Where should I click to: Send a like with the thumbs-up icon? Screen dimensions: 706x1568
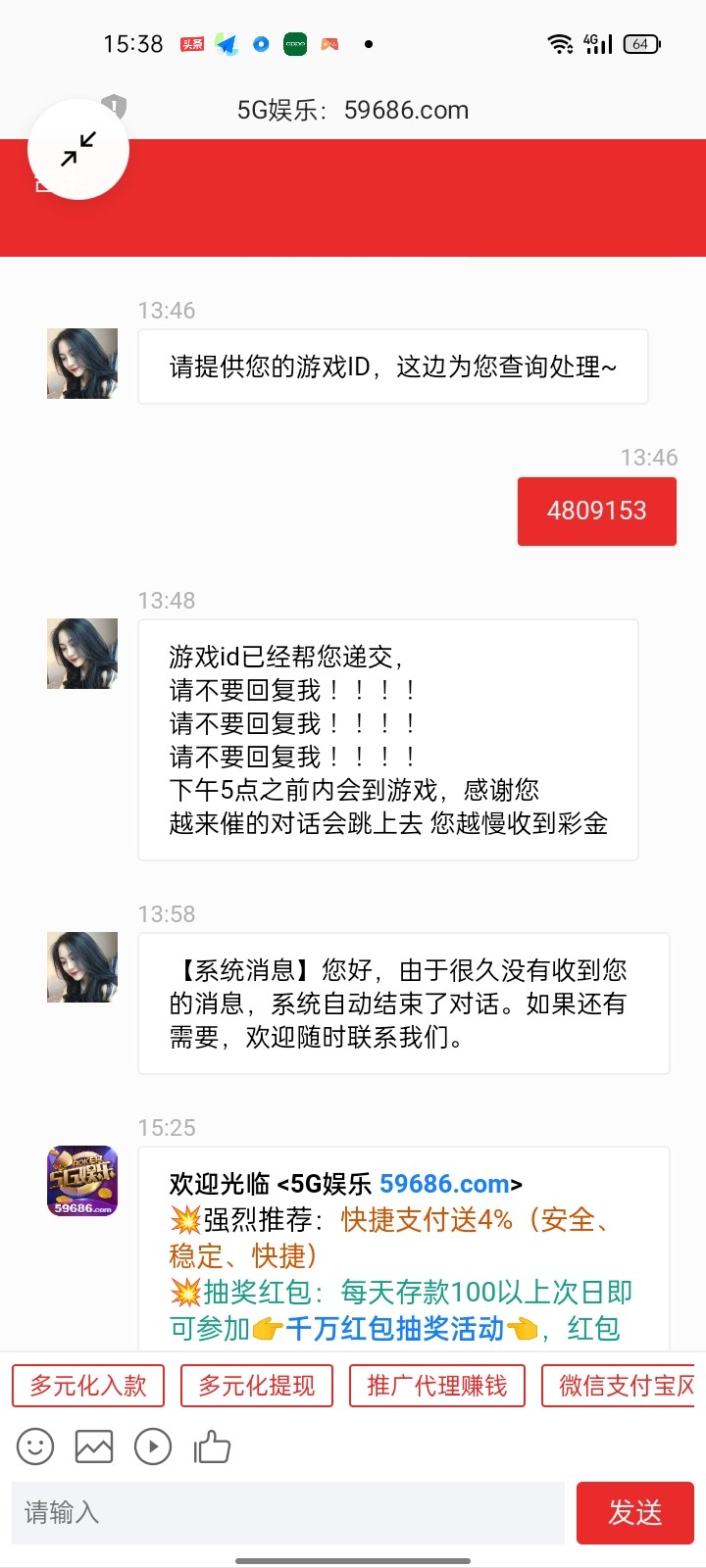(213, 1445)
